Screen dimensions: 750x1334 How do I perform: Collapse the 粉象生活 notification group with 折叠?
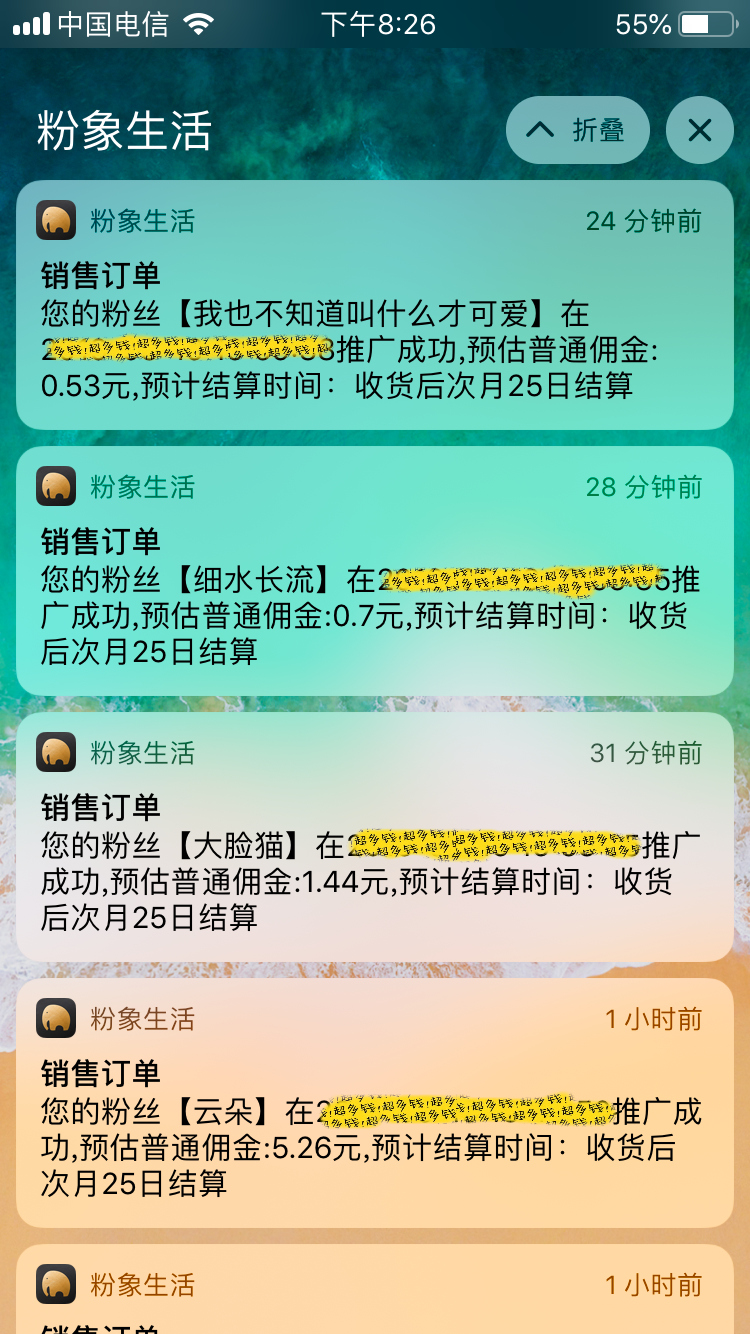click(x=578, y=130)
